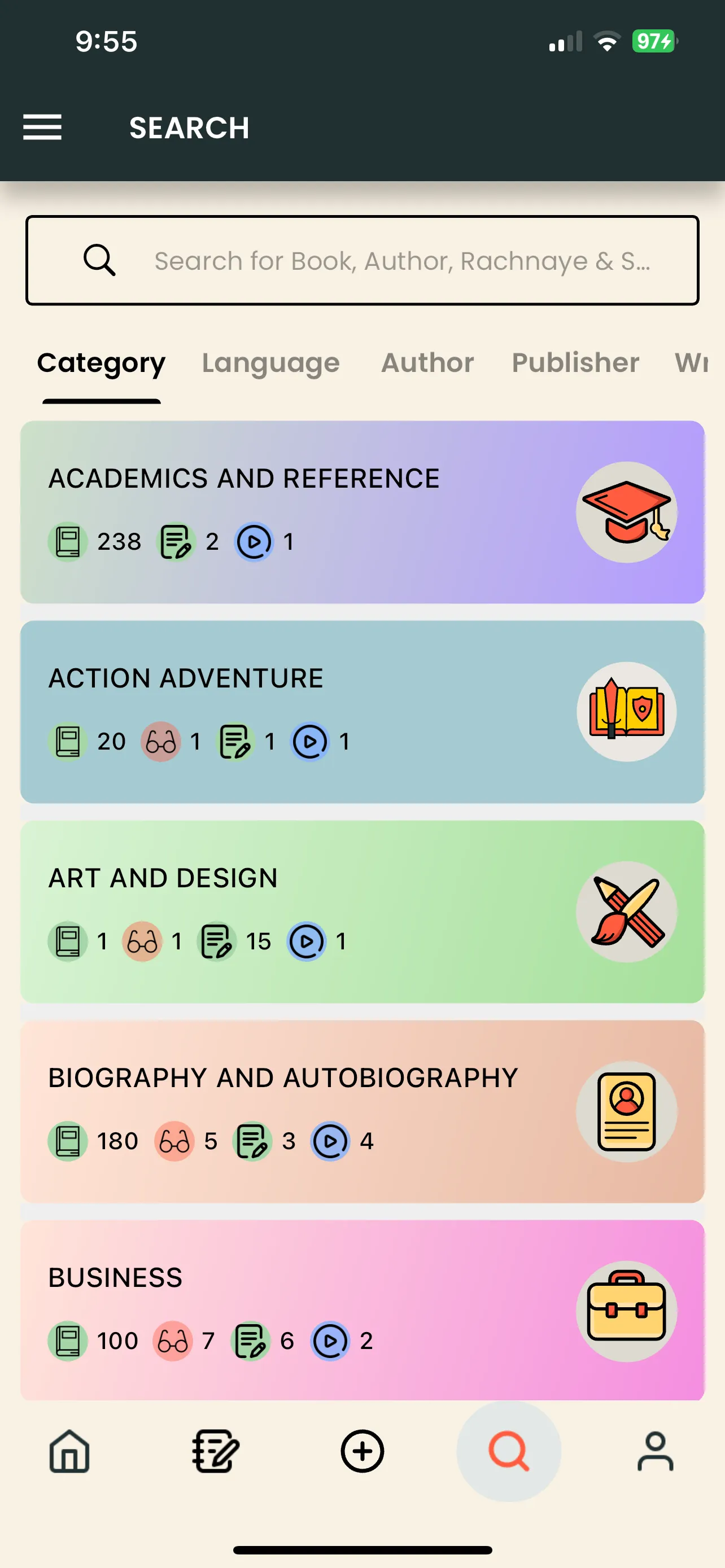Open the notes and writing tab
The width and height of the screenshot is (725, 1568).
pos(216,1451)
